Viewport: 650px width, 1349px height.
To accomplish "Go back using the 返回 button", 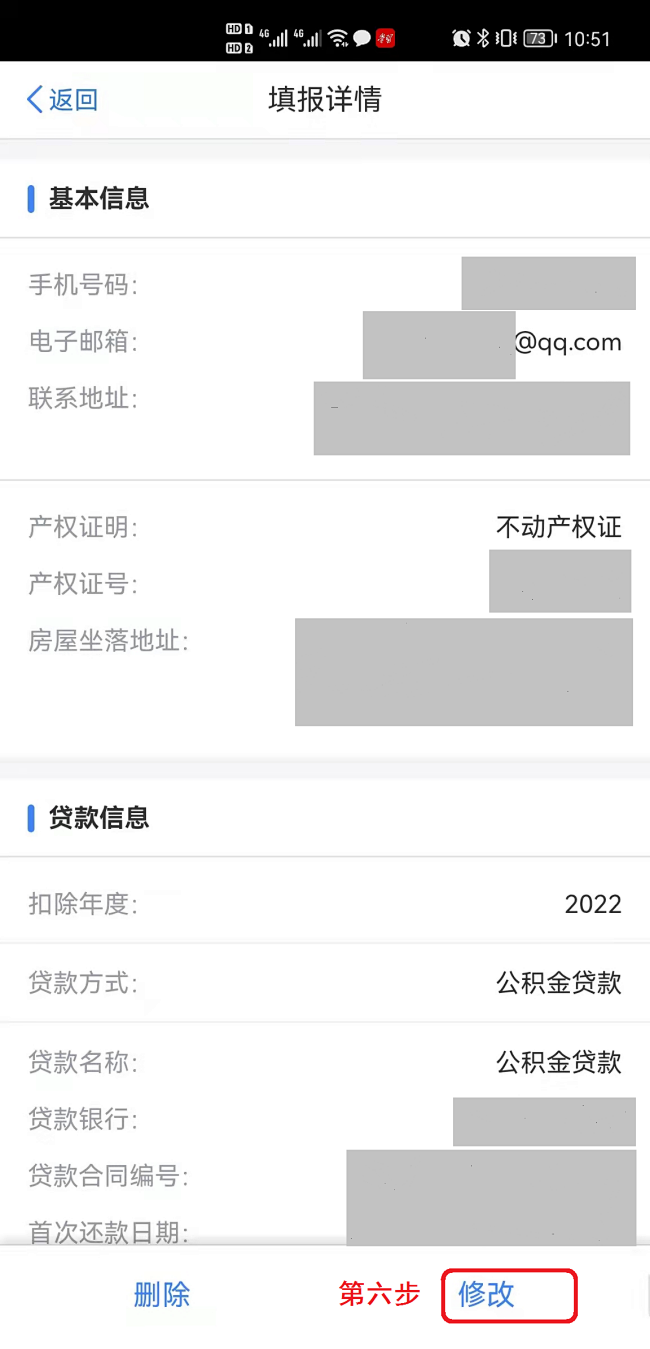I will click(x=62, y=99).
